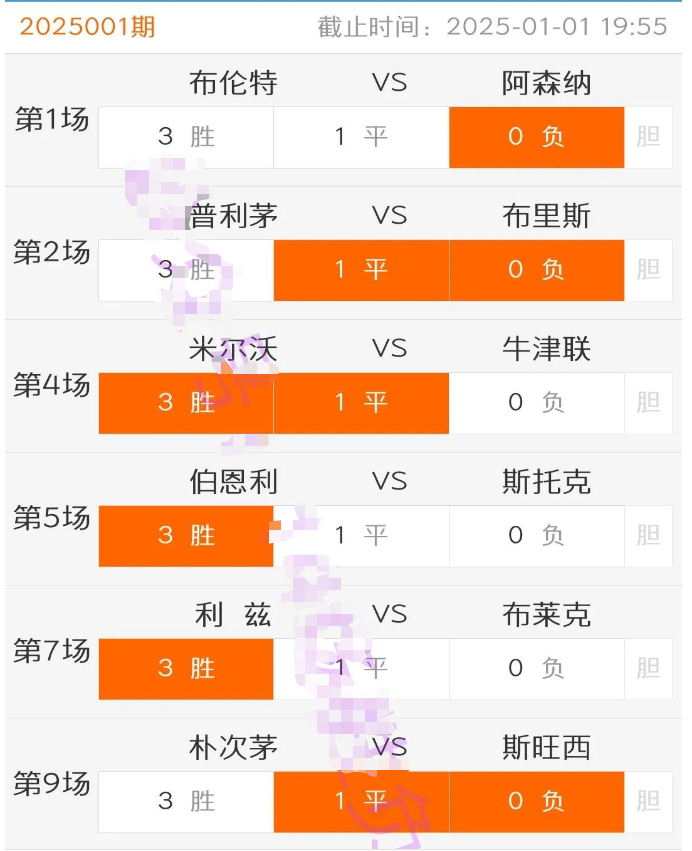Screen dimensions: 692x851
Task: Select 3 胜 for 布伦特 vs 阿森纳
Action: [x=186, y=137]
